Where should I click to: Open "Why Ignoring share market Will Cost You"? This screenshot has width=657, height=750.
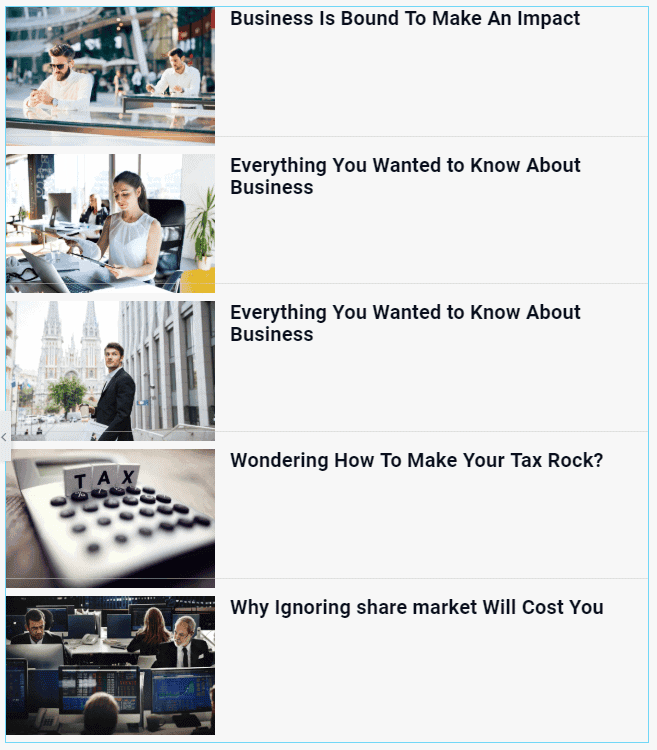click(416, 607)
